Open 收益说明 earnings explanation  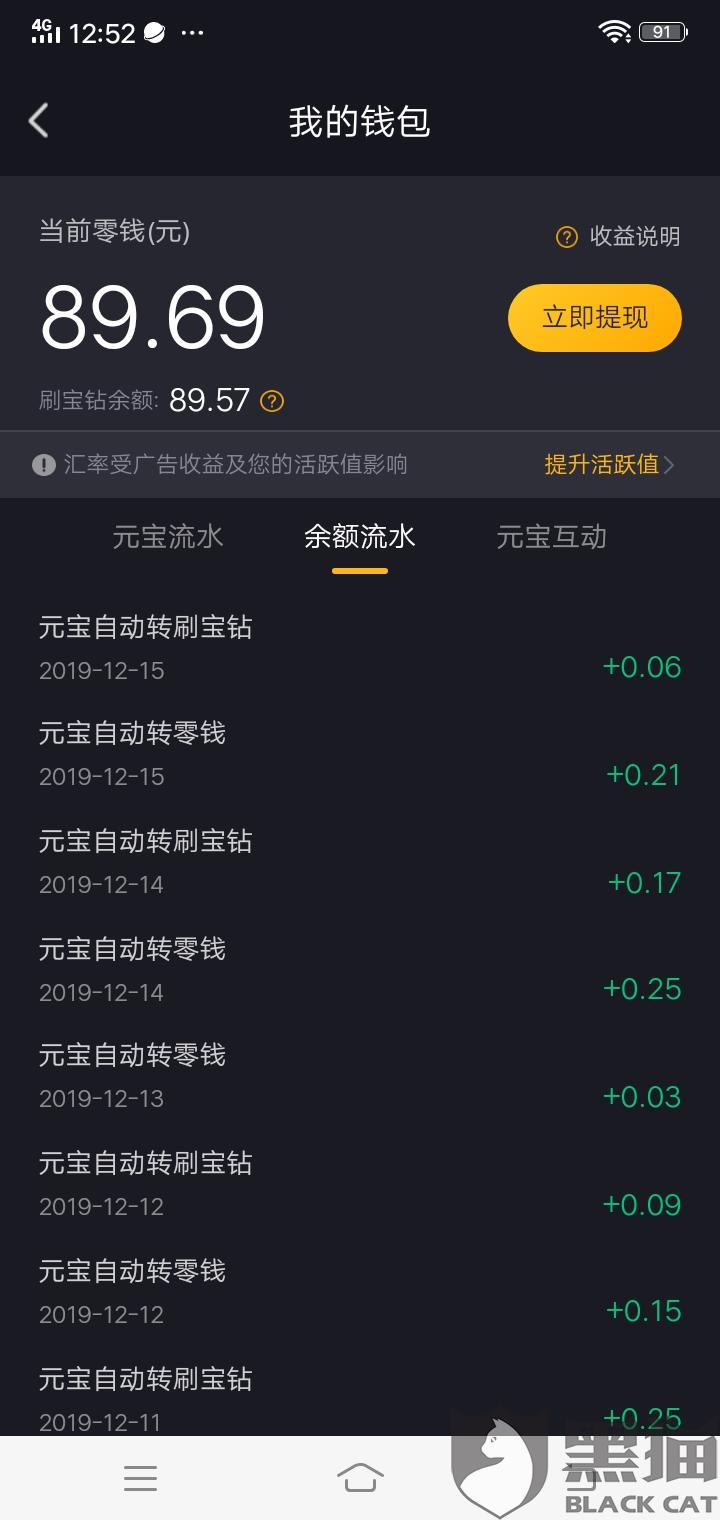coord(619,237)
